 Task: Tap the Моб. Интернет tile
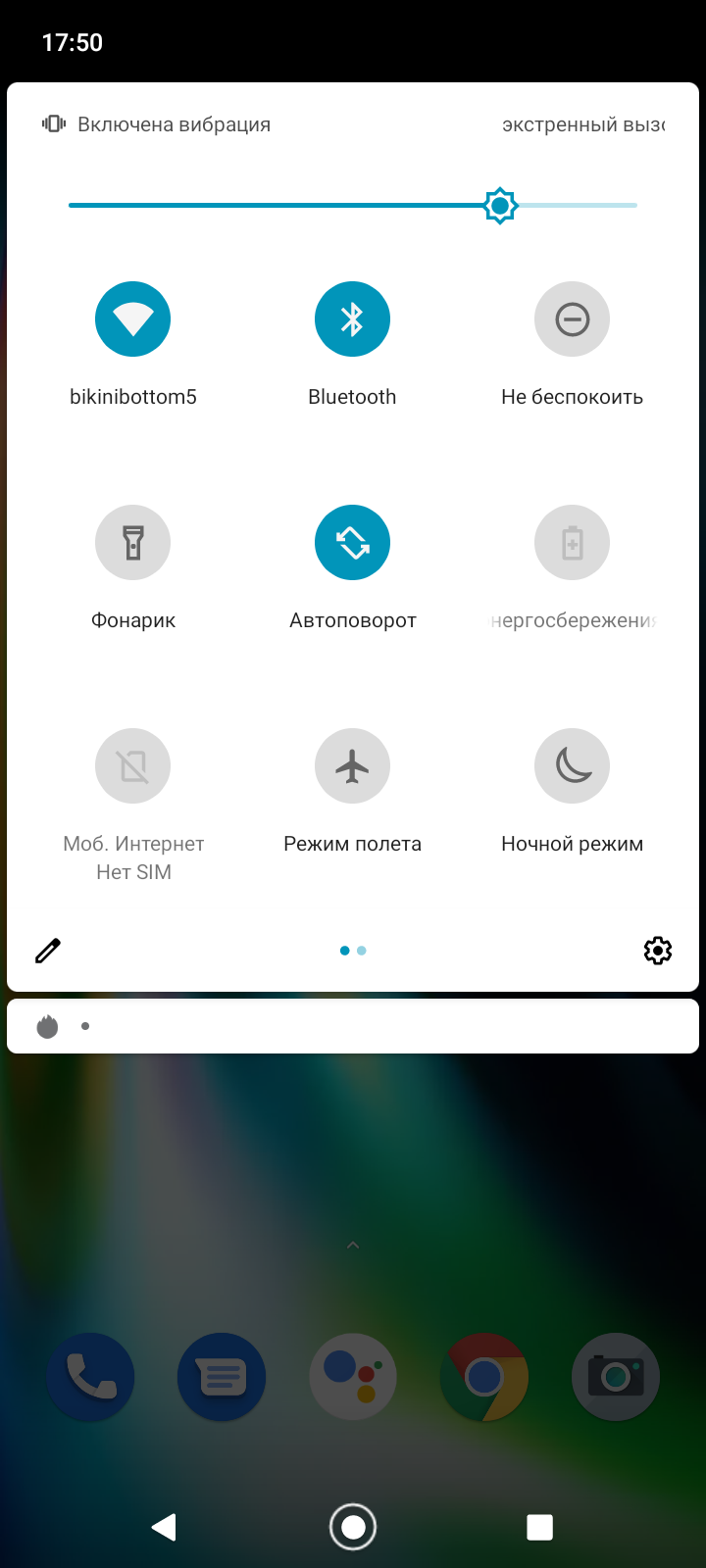click(x=133, y=766)
